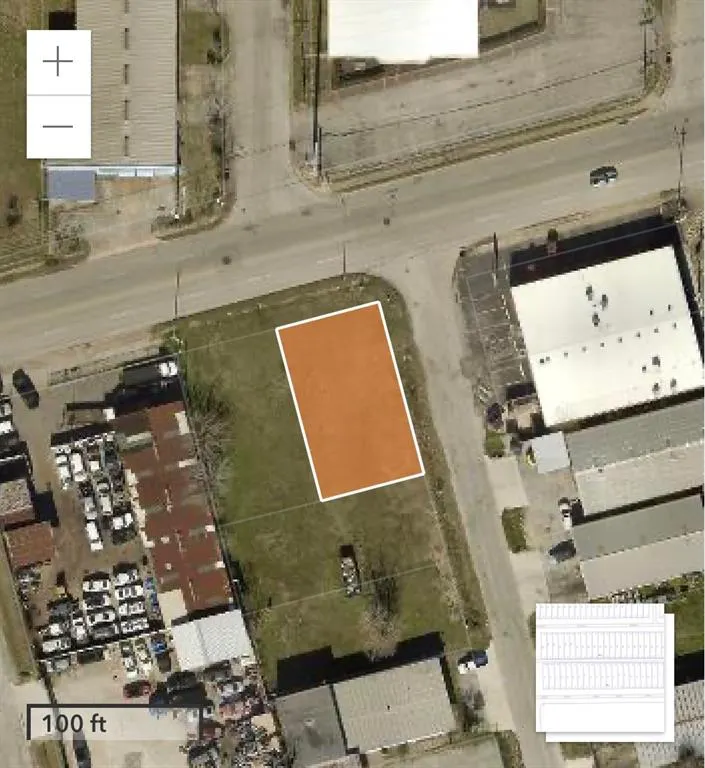Zoom out of the map
The width and height of the screenshot is (705, 768).
58,127
